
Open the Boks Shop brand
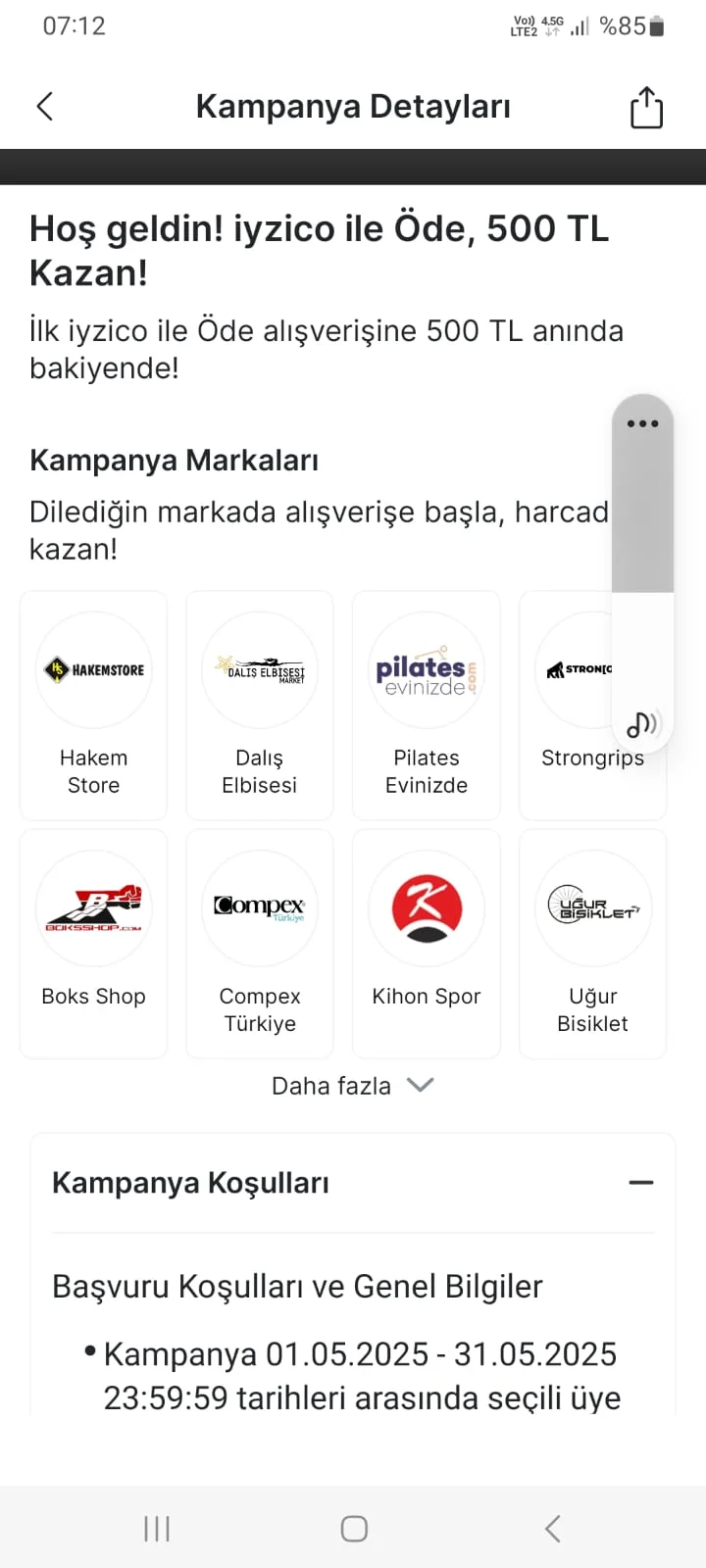pyautogui.click(x=93, y=943)
